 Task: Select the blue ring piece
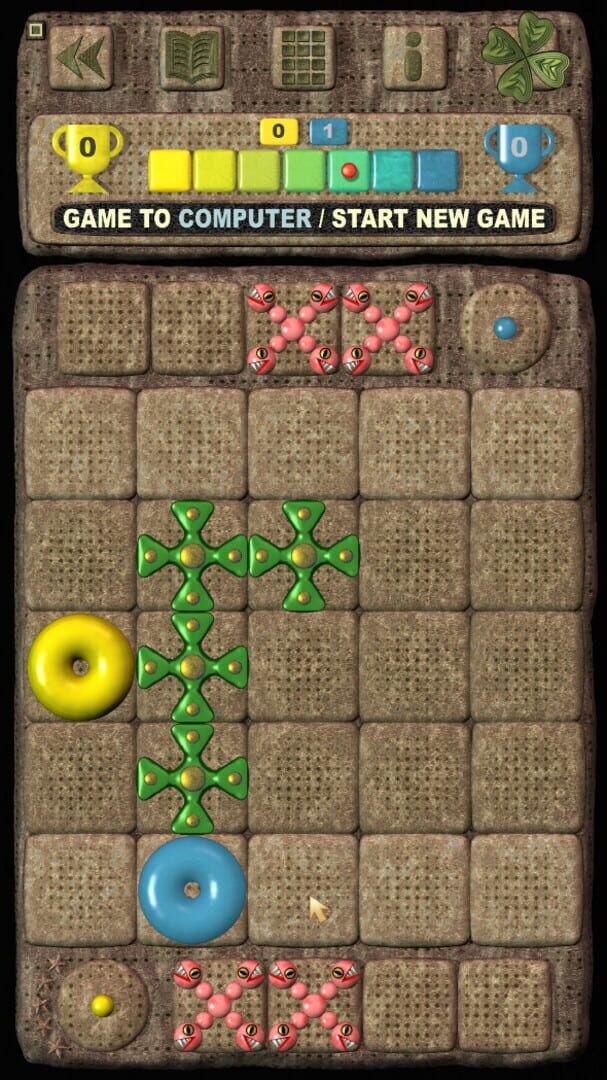point(192,890)
